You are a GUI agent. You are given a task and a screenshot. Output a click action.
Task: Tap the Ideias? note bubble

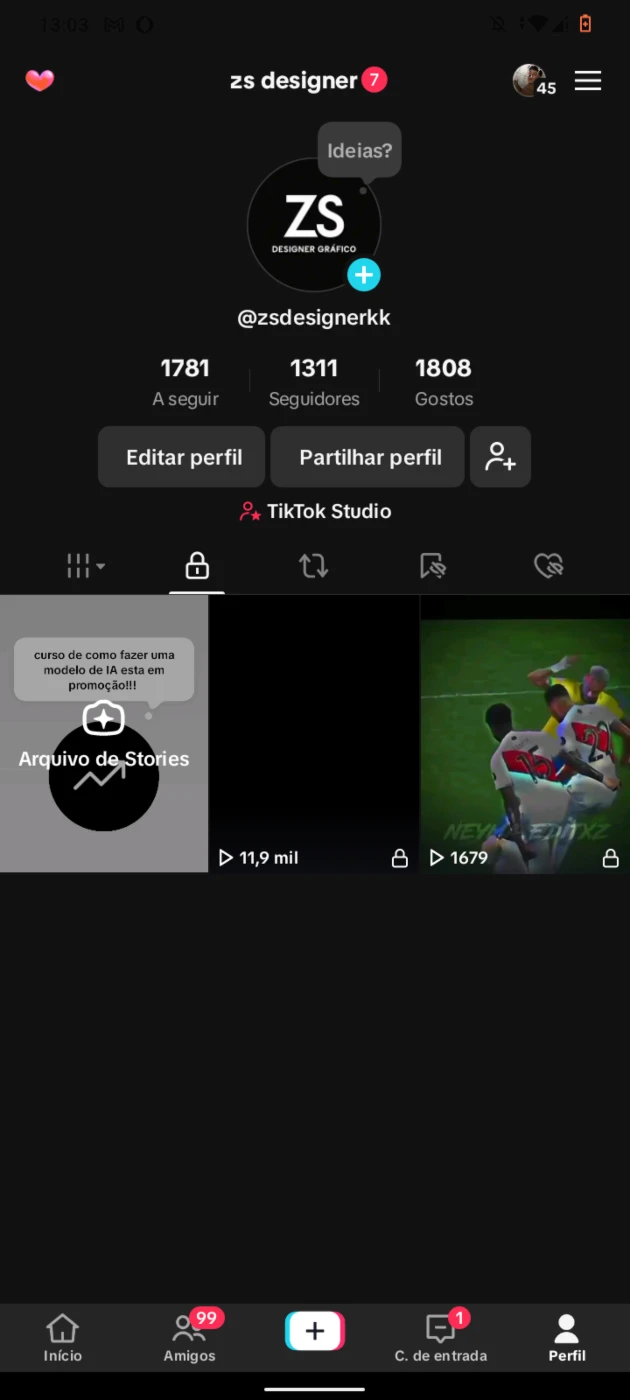(x=360, y=151)
